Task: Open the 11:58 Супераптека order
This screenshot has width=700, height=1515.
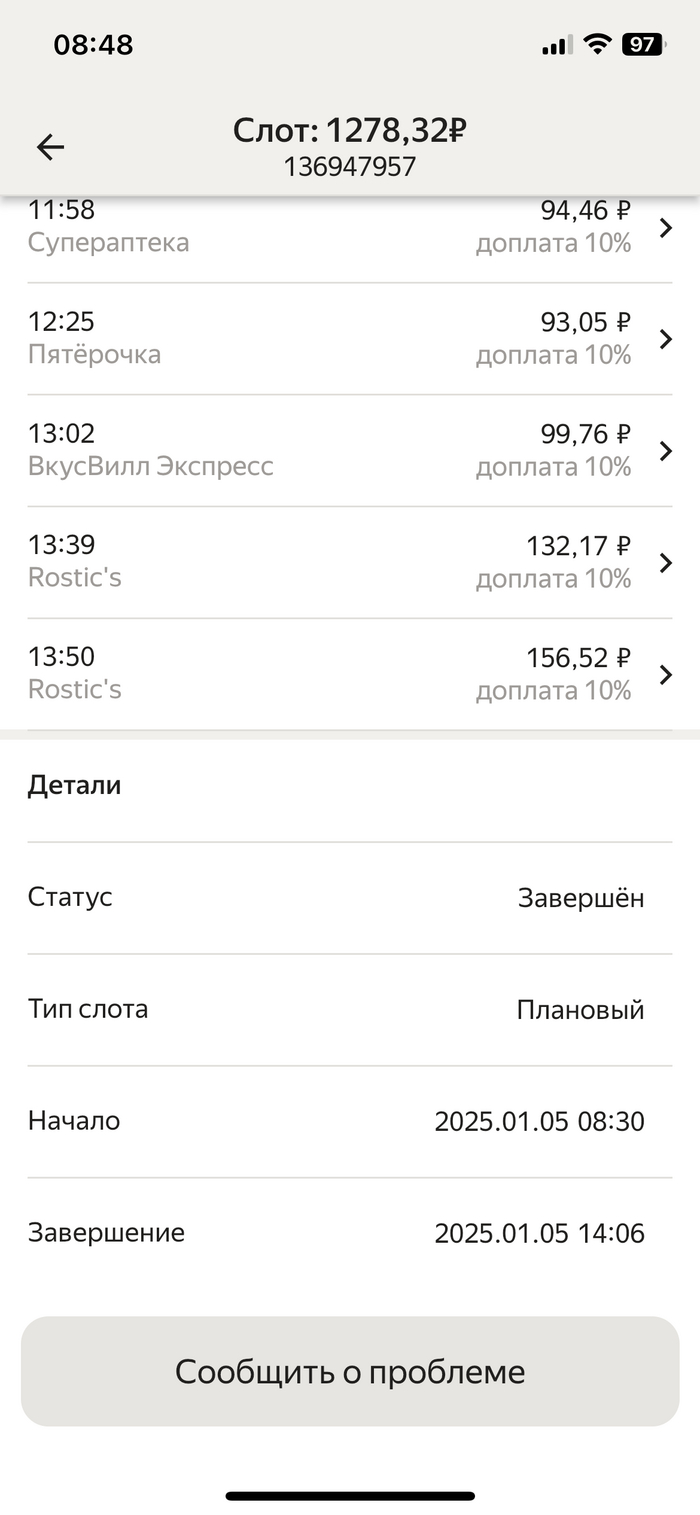Action: pos(348,229)
